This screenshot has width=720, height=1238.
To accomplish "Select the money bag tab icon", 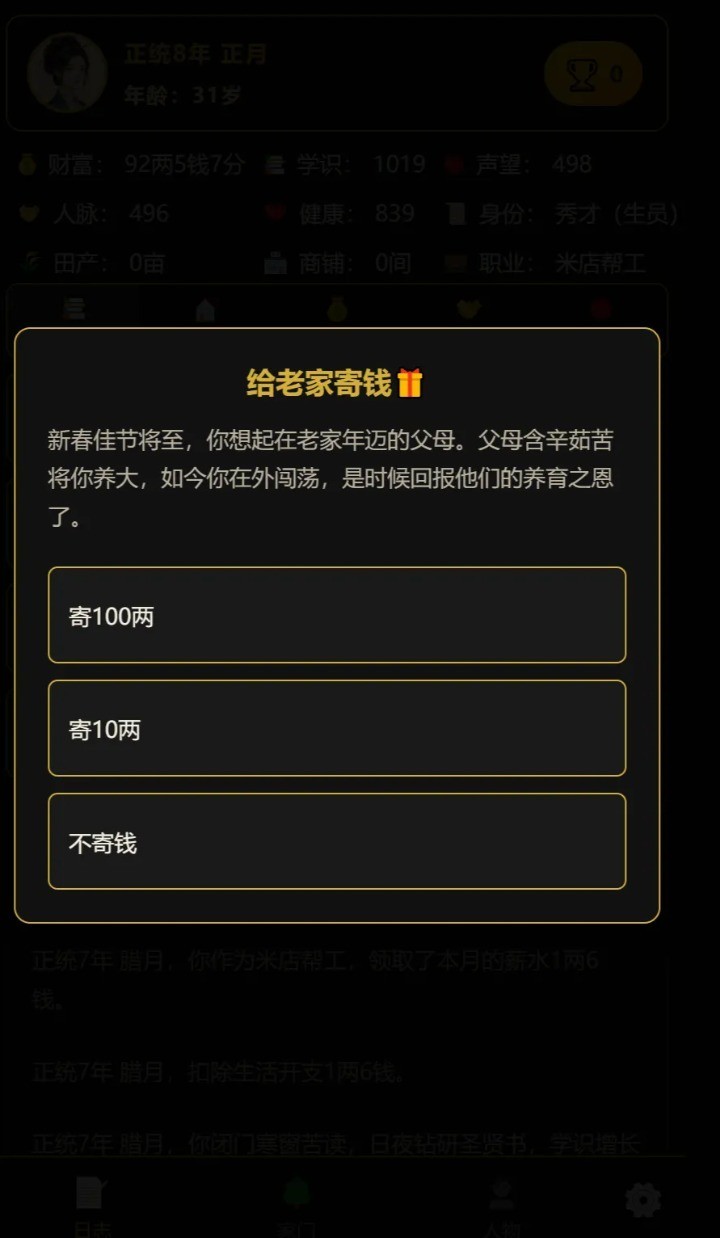I will (336, 309).
